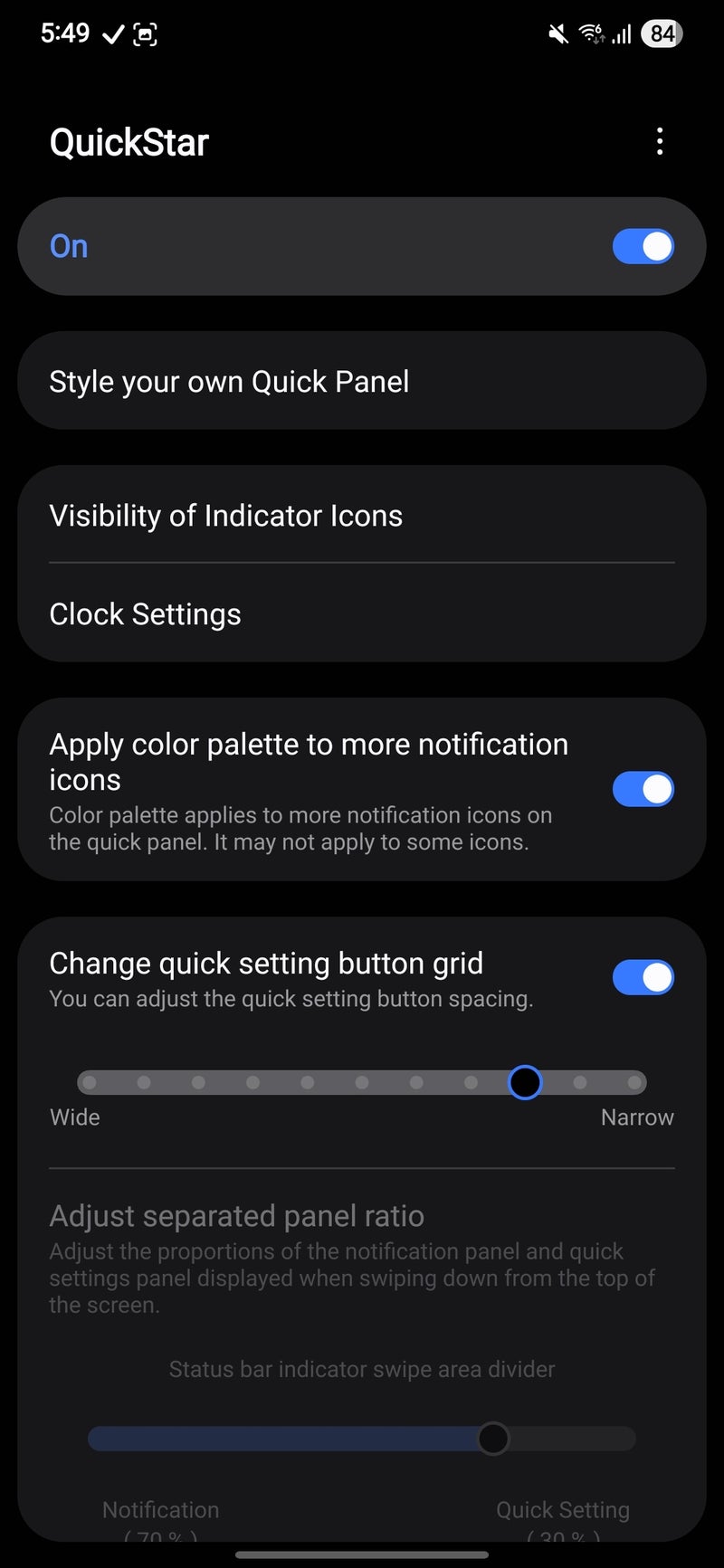Tap the Narrow label on grid slider

[x=637, y=1117]
